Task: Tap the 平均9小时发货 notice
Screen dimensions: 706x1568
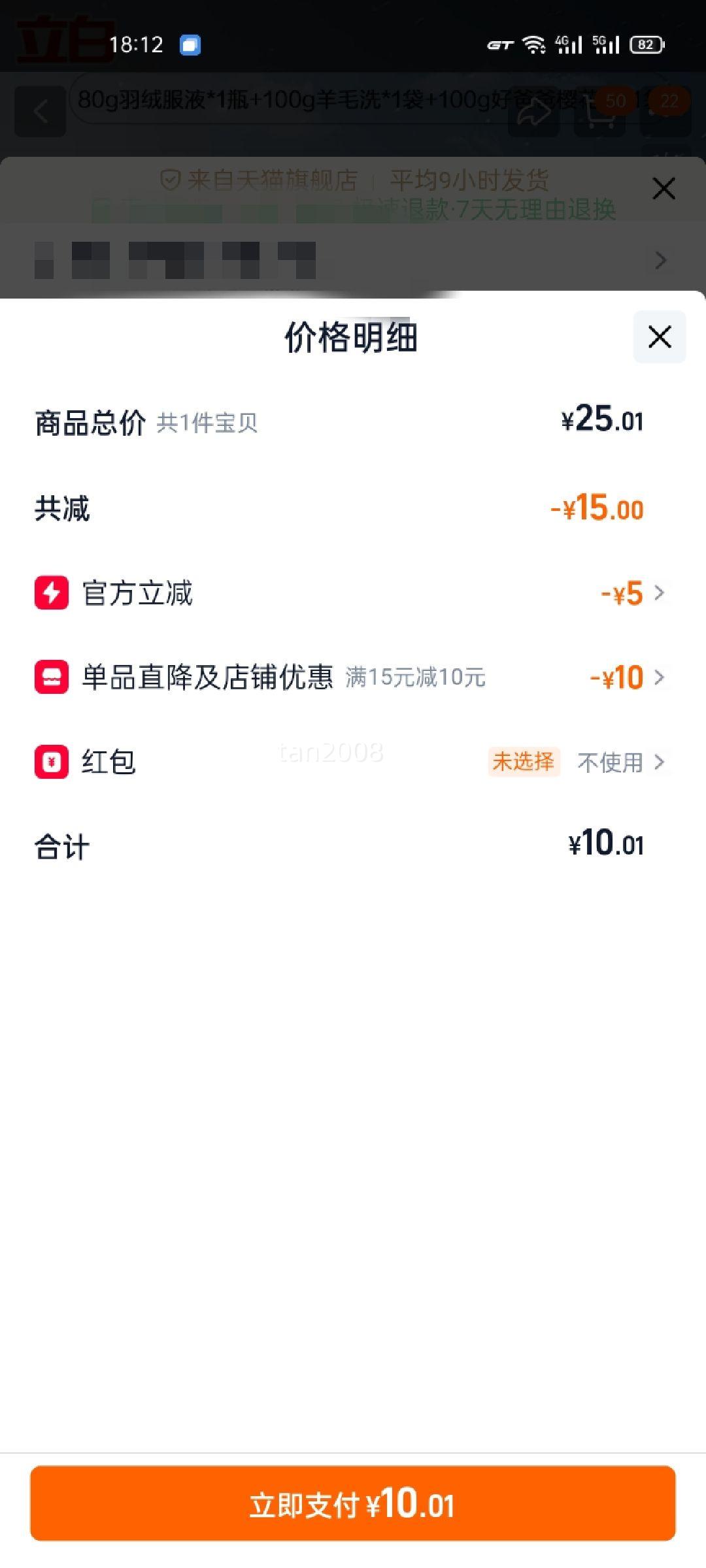Action: tap(468, 178)
